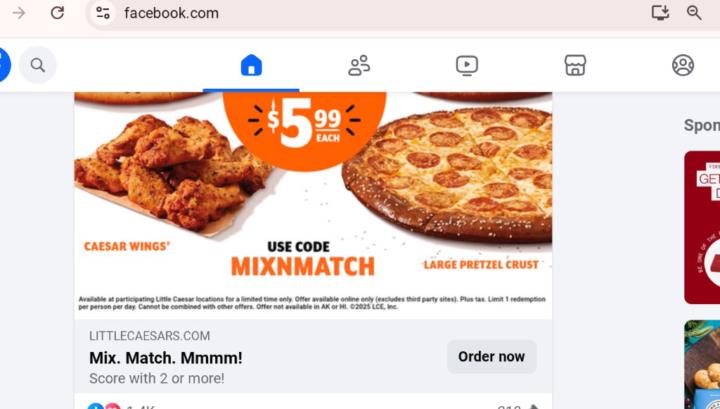Open the red sponsored ad

(x=702, y=227)
